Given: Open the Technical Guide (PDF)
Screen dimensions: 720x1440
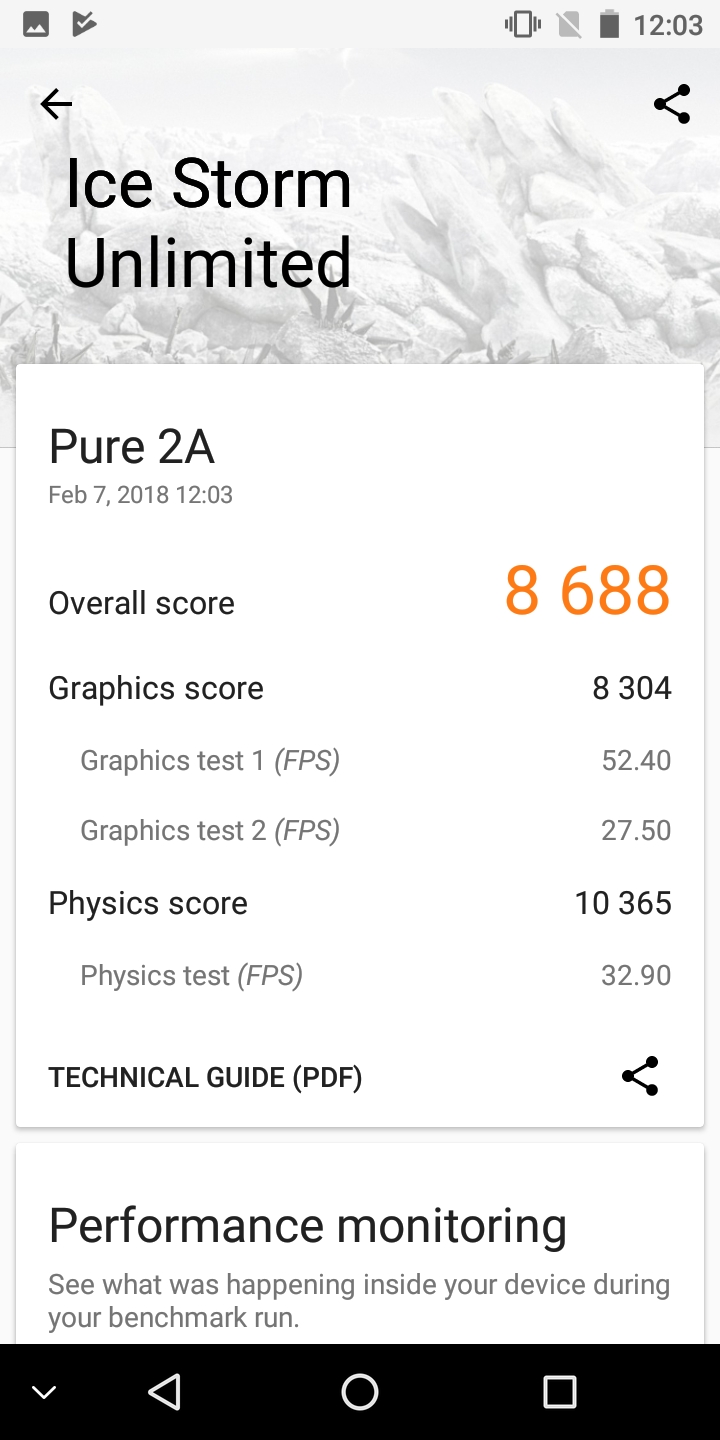Looking at the screenshot, I should (x=205, y=1077).
